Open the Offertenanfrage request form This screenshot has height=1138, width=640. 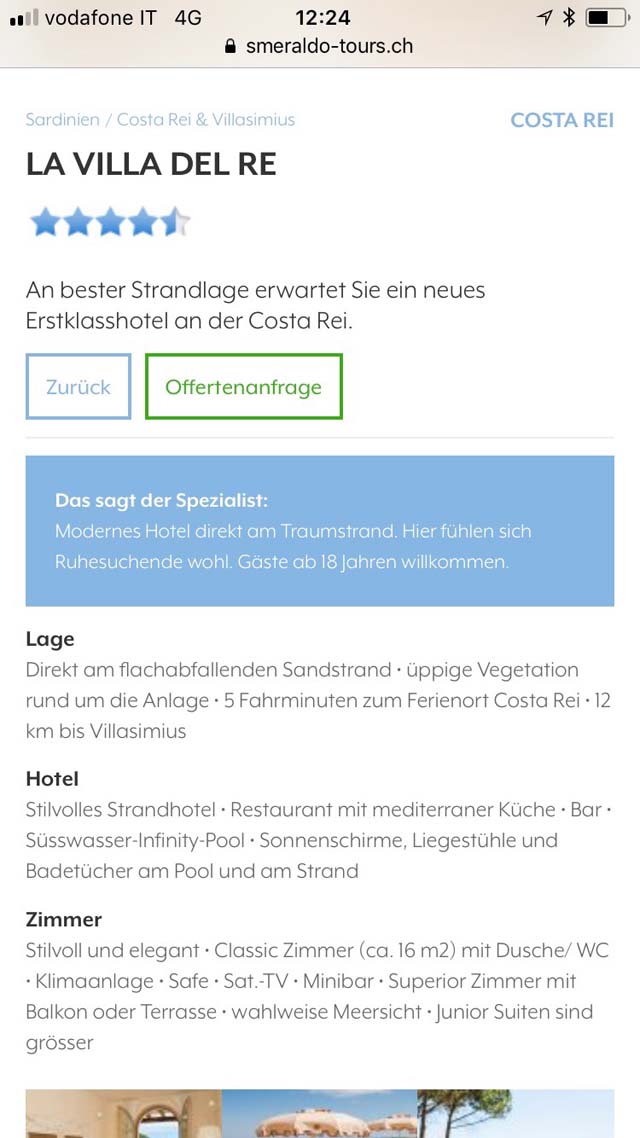coord(244,386)
